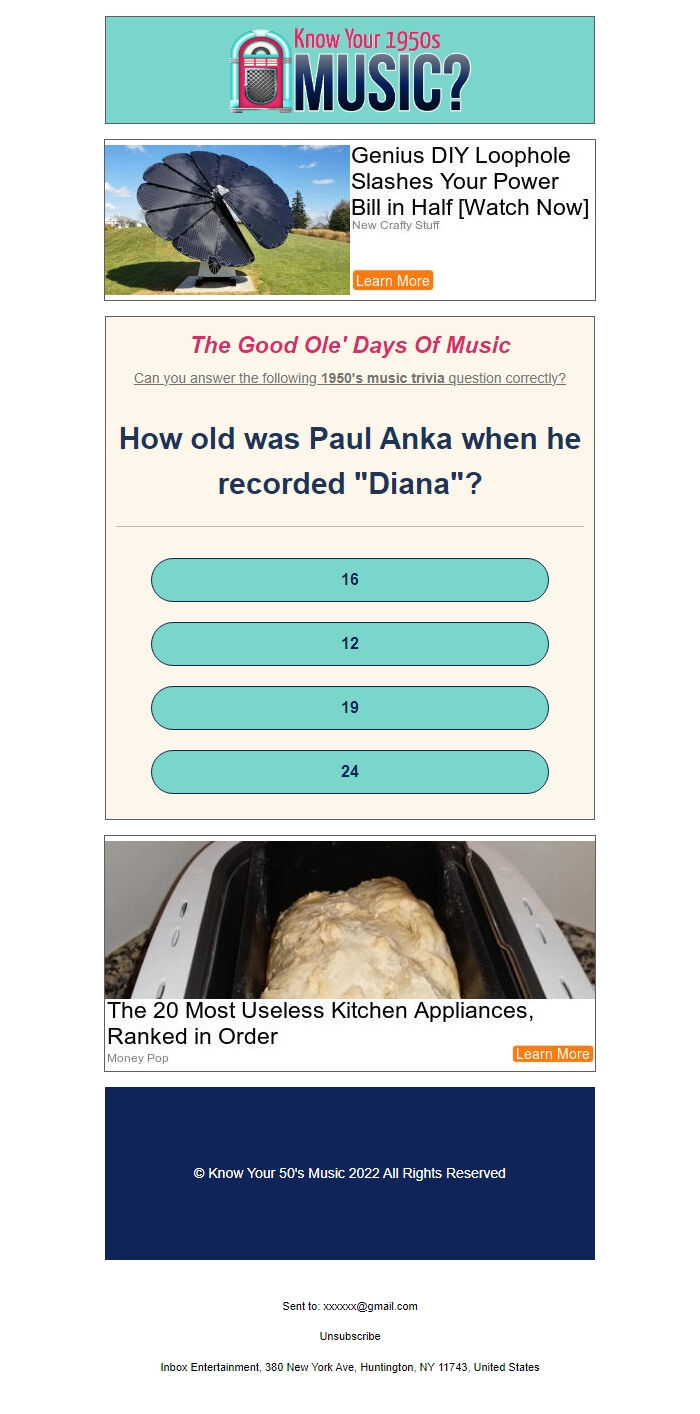
Task: Open the useless kitchen appliances ad picture
Action: (x=349, y=920)
